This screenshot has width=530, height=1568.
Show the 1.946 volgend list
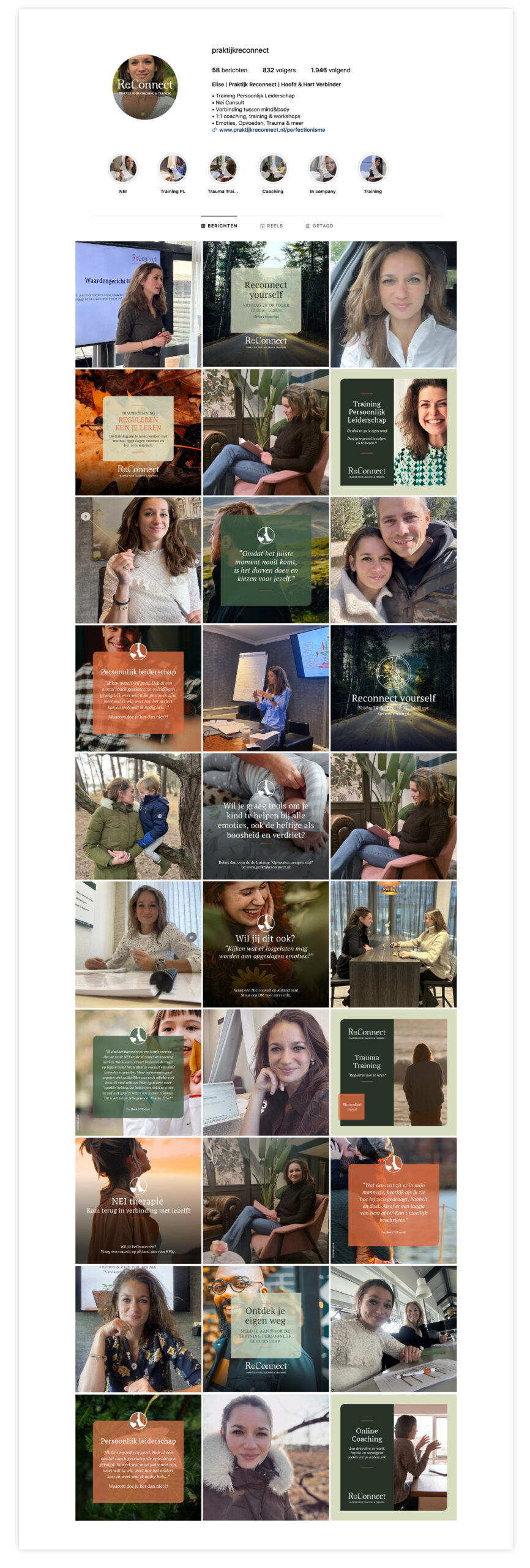tap(330, 70)
